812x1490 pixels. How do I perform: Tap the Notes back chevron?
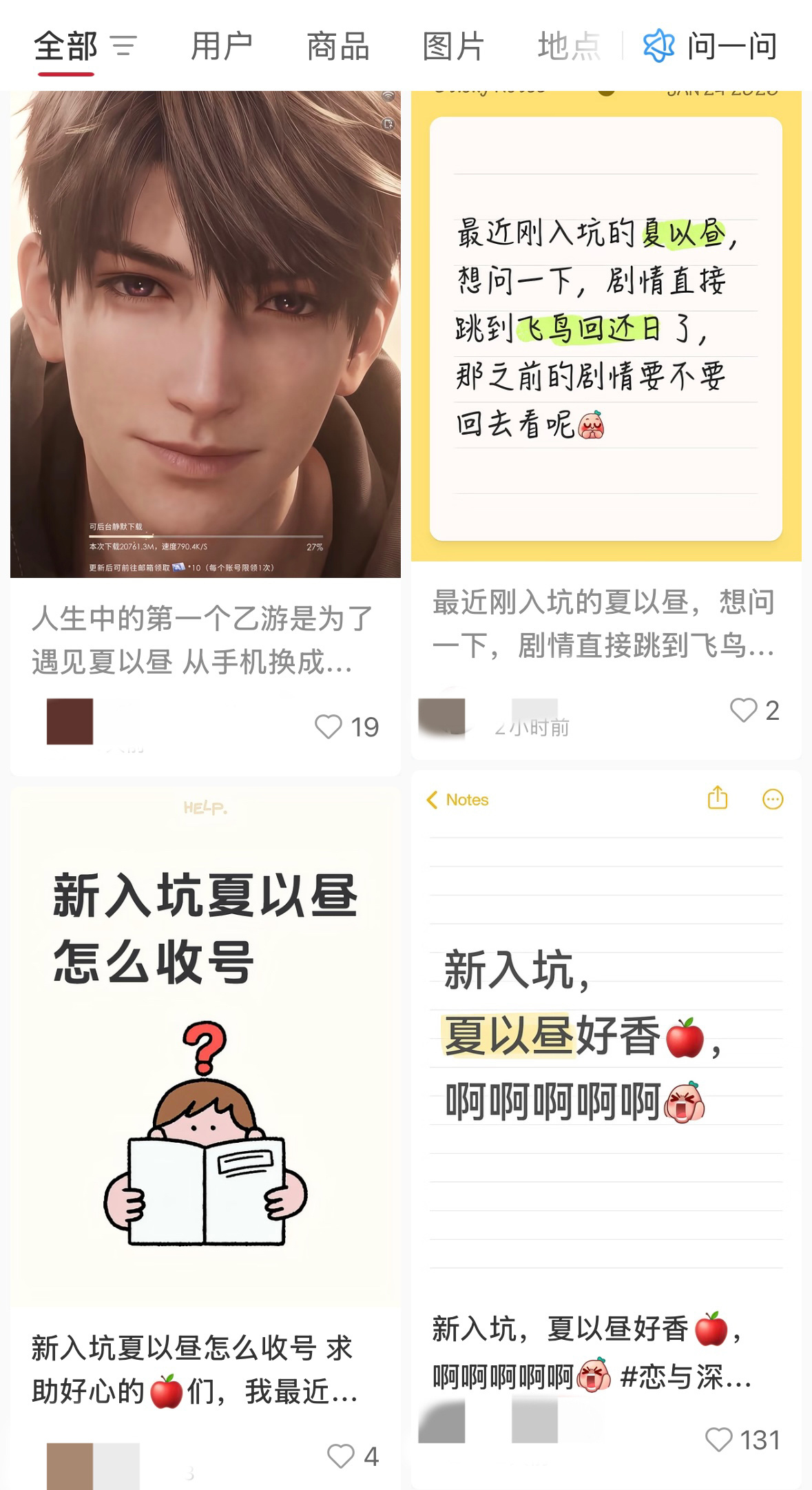click(x=433, y=800)
